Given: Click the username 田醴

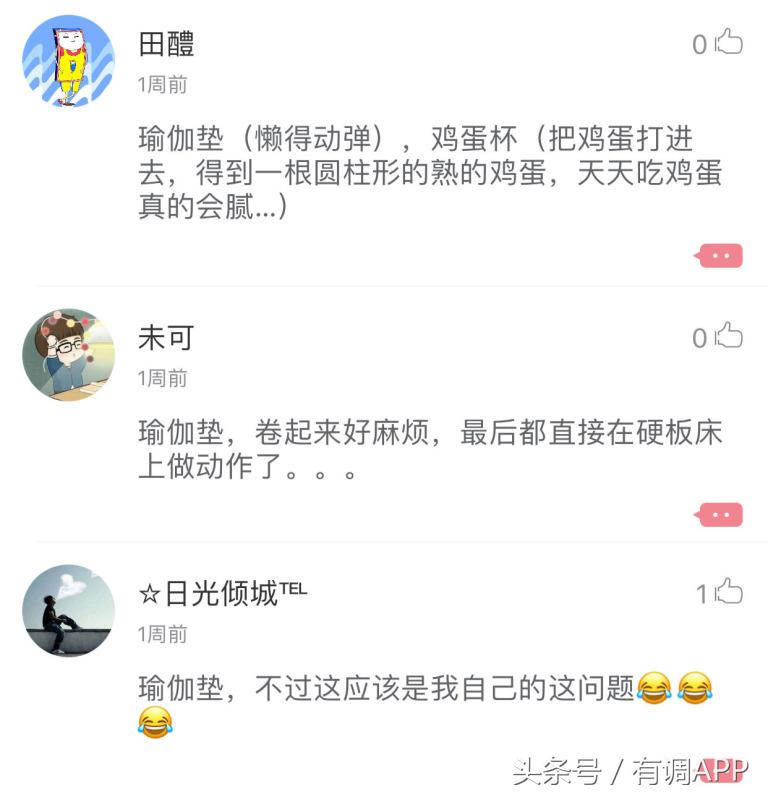Looking at the screenshot, I should tap(166, 44).
